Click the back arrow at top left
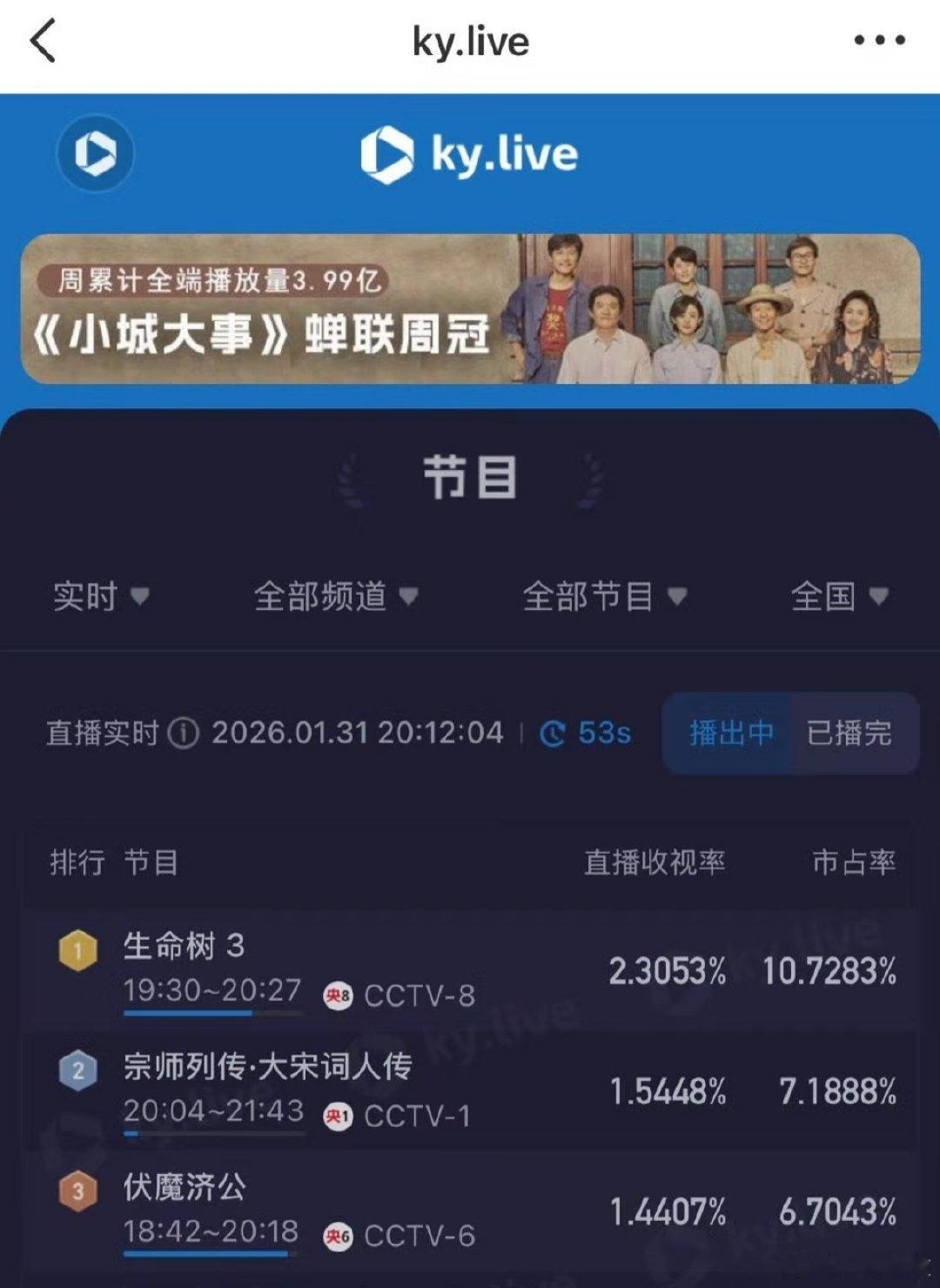 [x=42, y=39]
